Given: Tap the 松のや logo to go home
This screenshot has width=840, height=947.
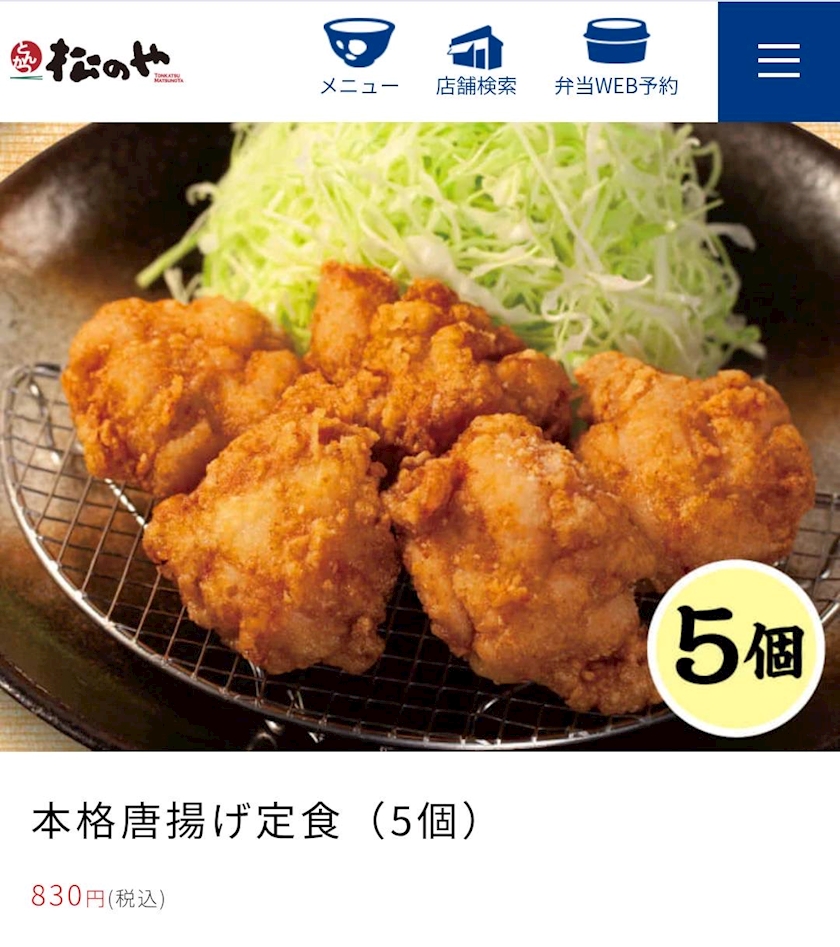Looking at the screenshot, I should [97, 60].
